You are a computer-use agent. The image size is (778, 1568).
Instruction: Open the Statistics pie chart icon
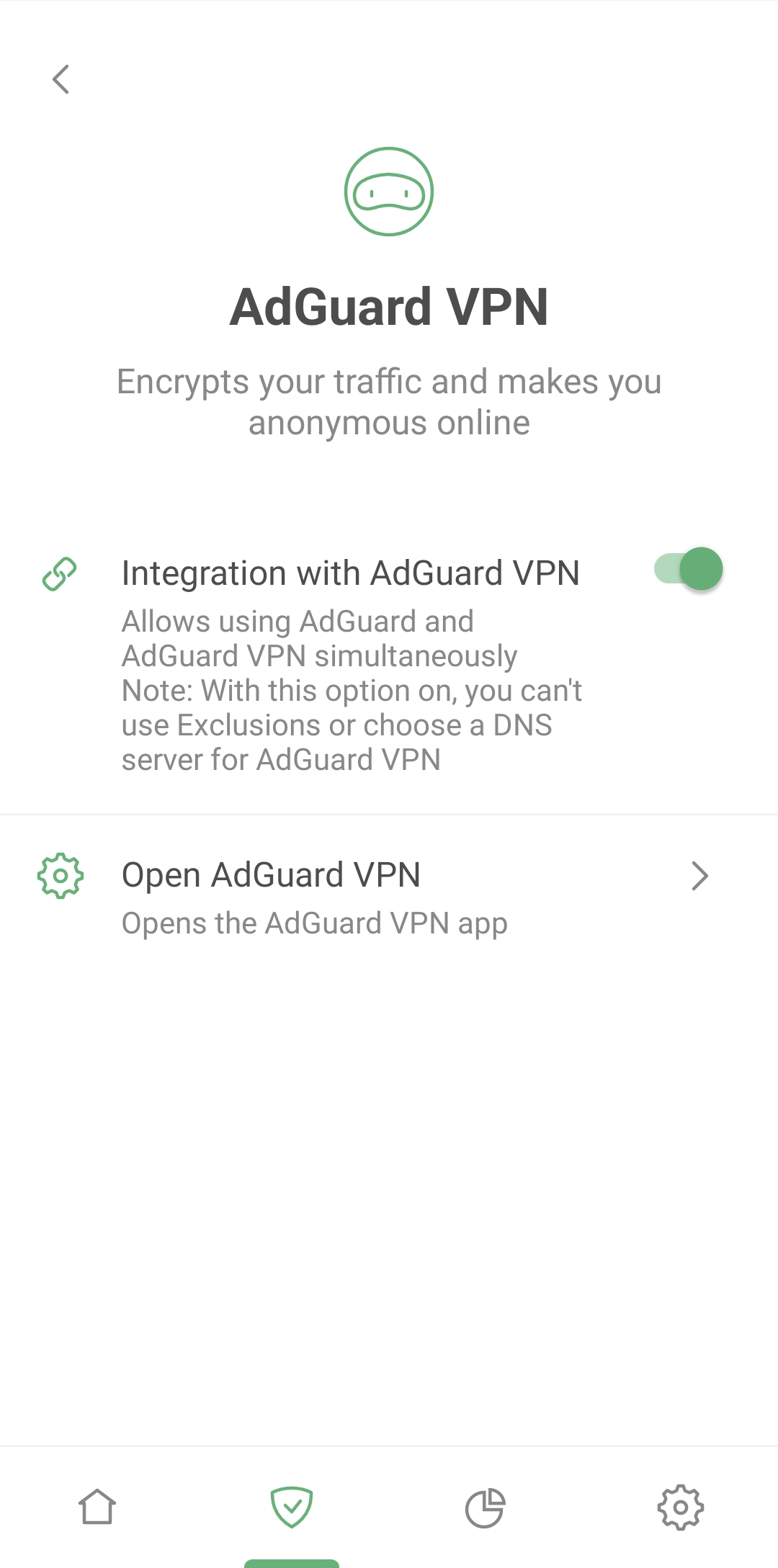485,1507
